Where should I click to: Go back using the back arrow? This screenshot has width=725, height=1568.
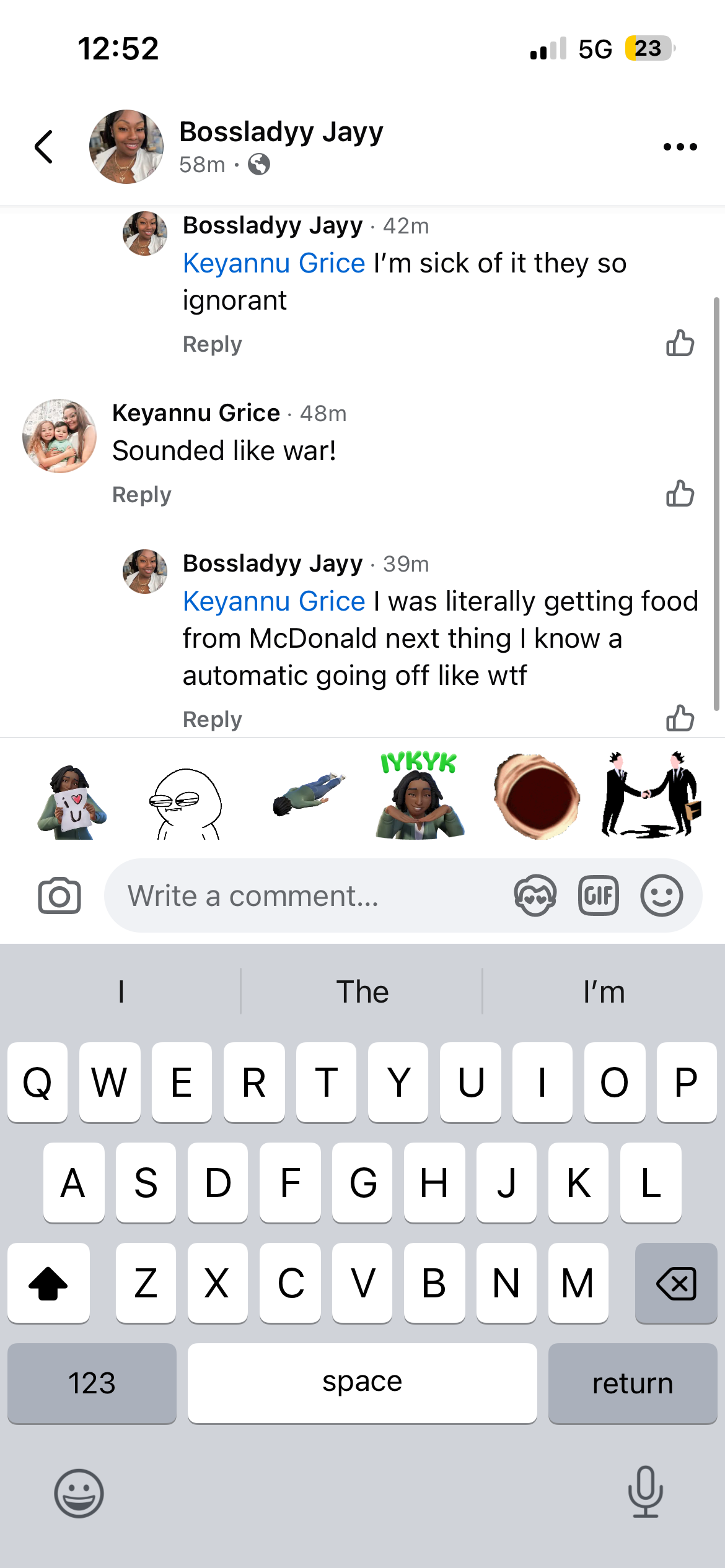(44, 147)
